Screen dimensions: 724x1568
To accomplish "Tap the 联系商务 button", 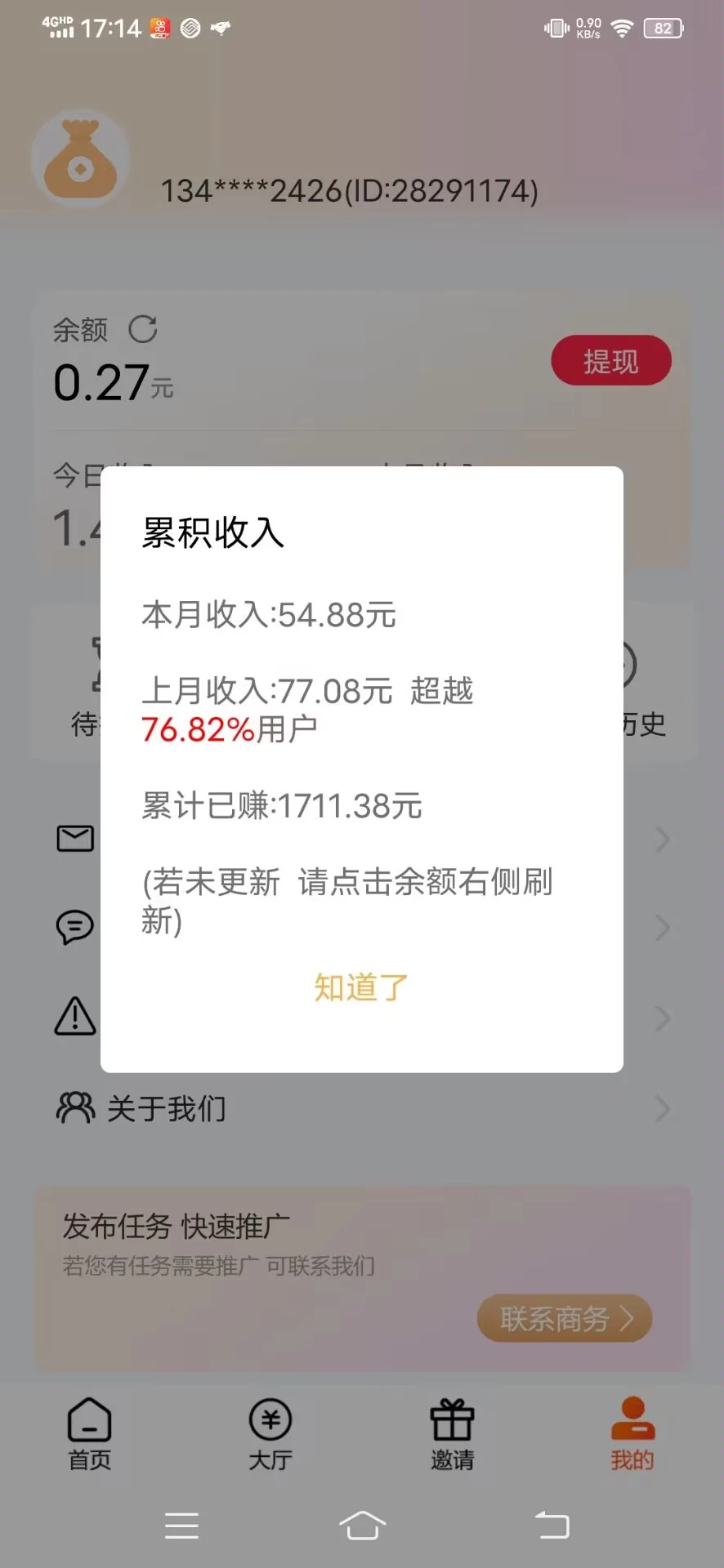I will 565,1318.
